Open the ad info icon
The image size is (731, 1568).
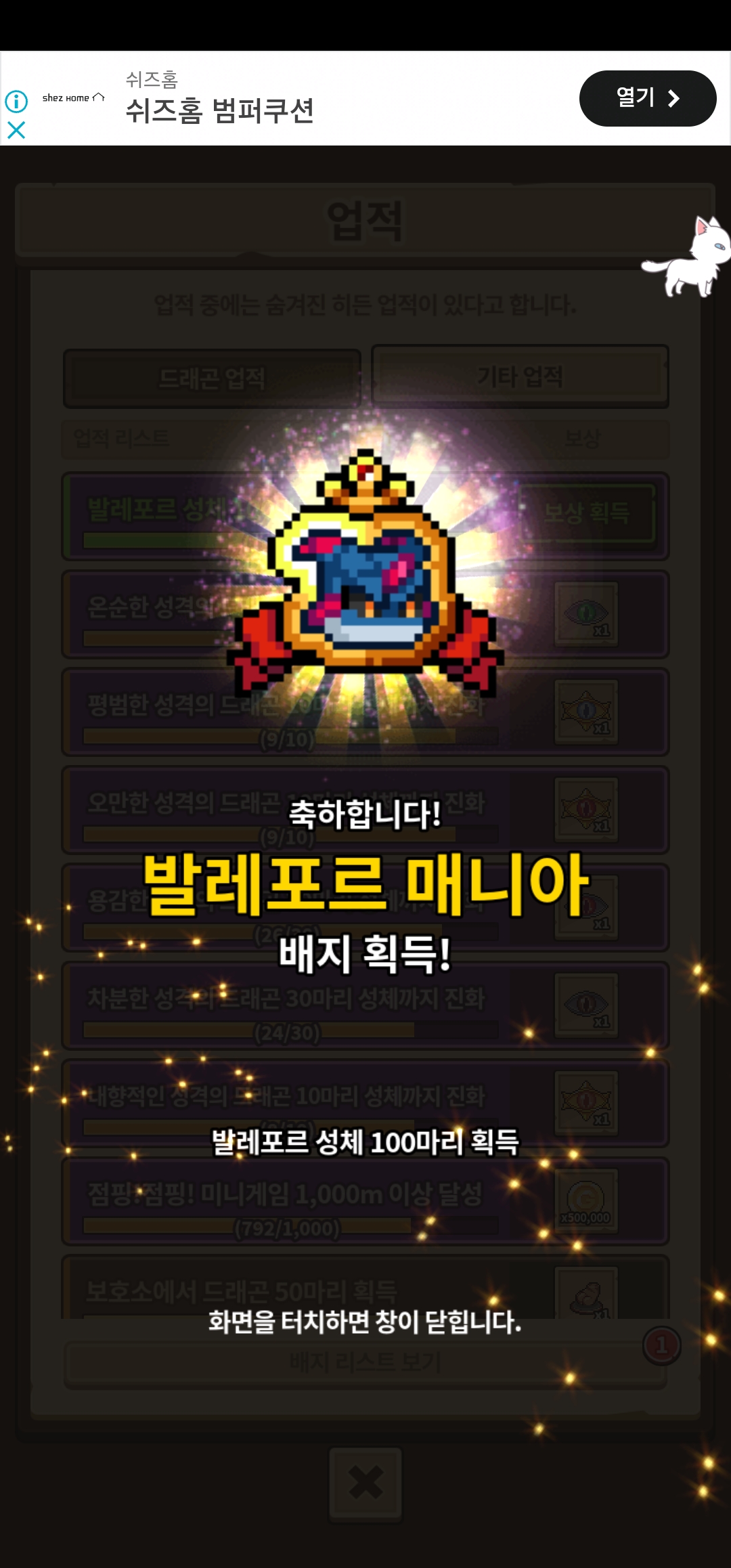point(16,102)
